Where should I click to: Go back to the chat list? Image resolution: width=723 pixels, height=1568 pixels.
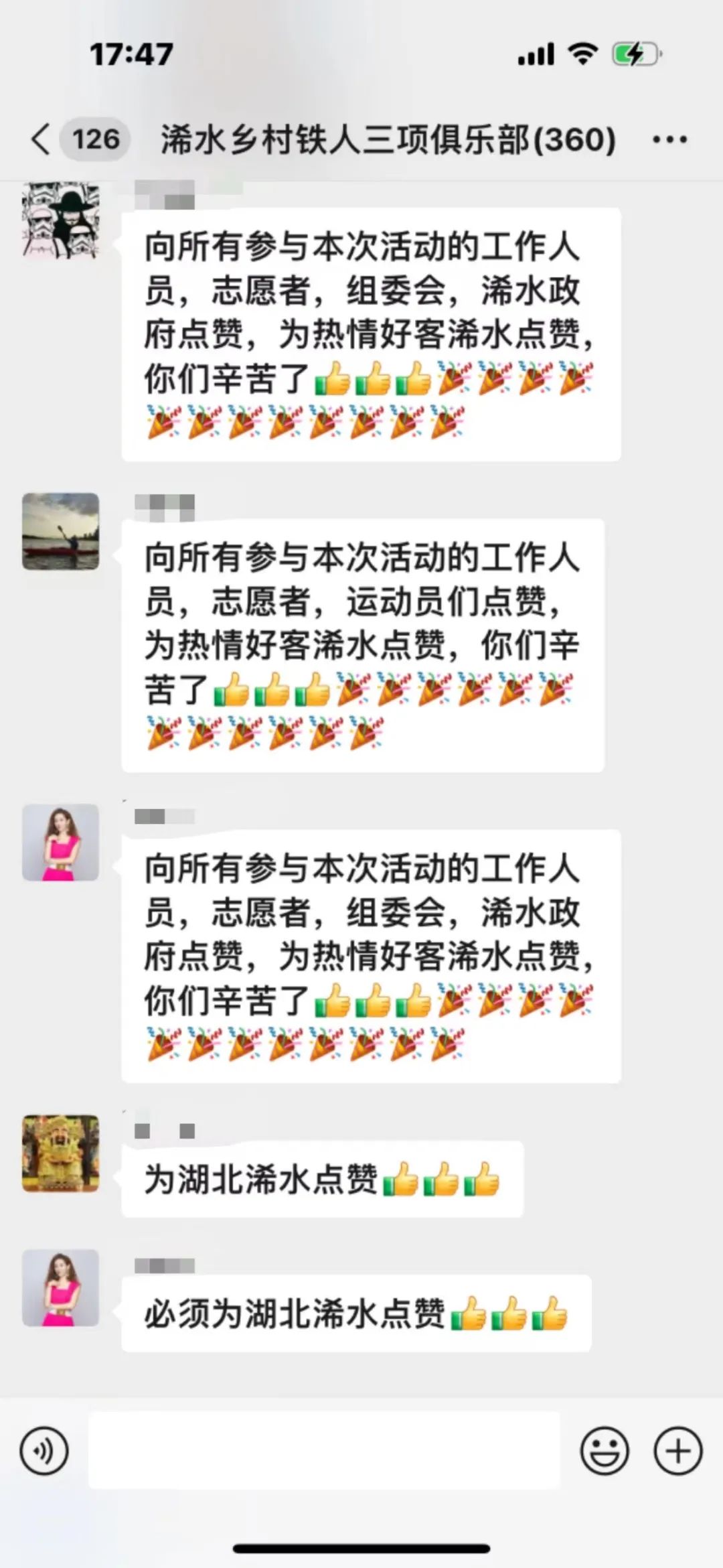pos(42,139)
